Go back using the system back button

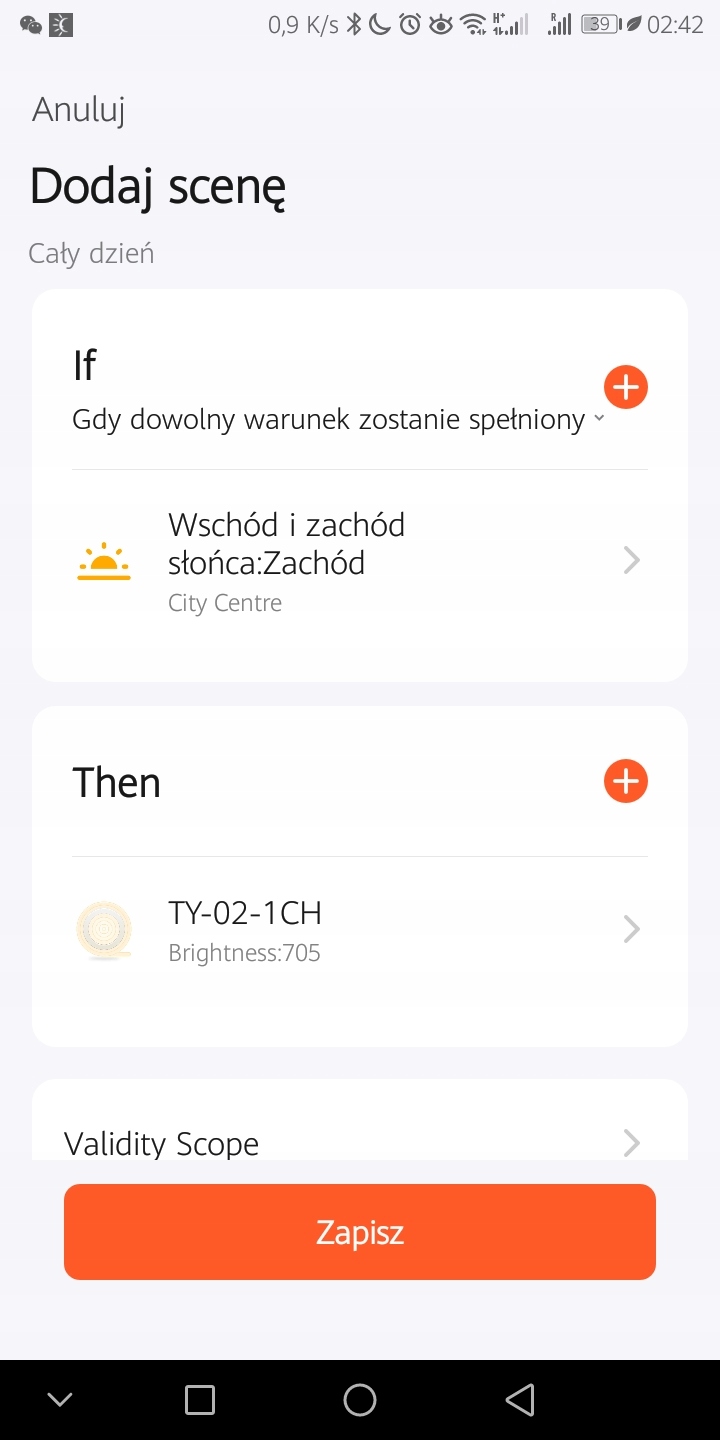519,1400
